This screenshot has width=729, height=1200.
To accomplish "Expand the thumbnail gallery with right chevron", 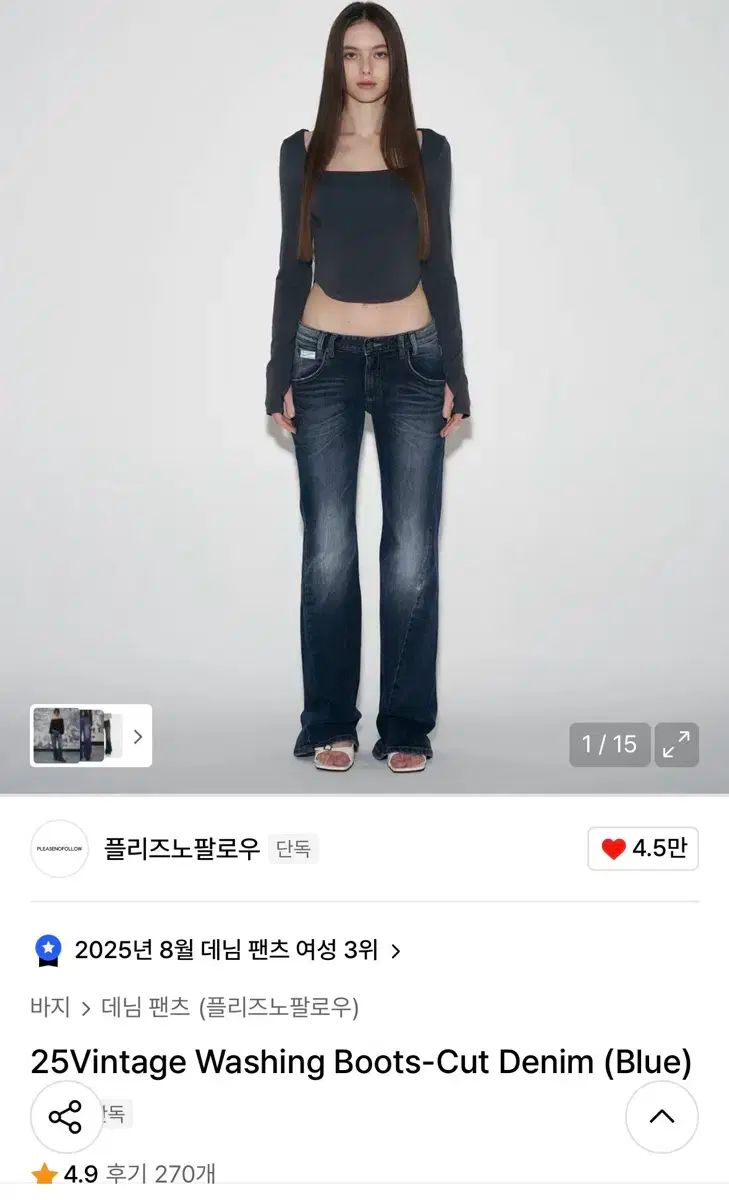I will (135, 738).
